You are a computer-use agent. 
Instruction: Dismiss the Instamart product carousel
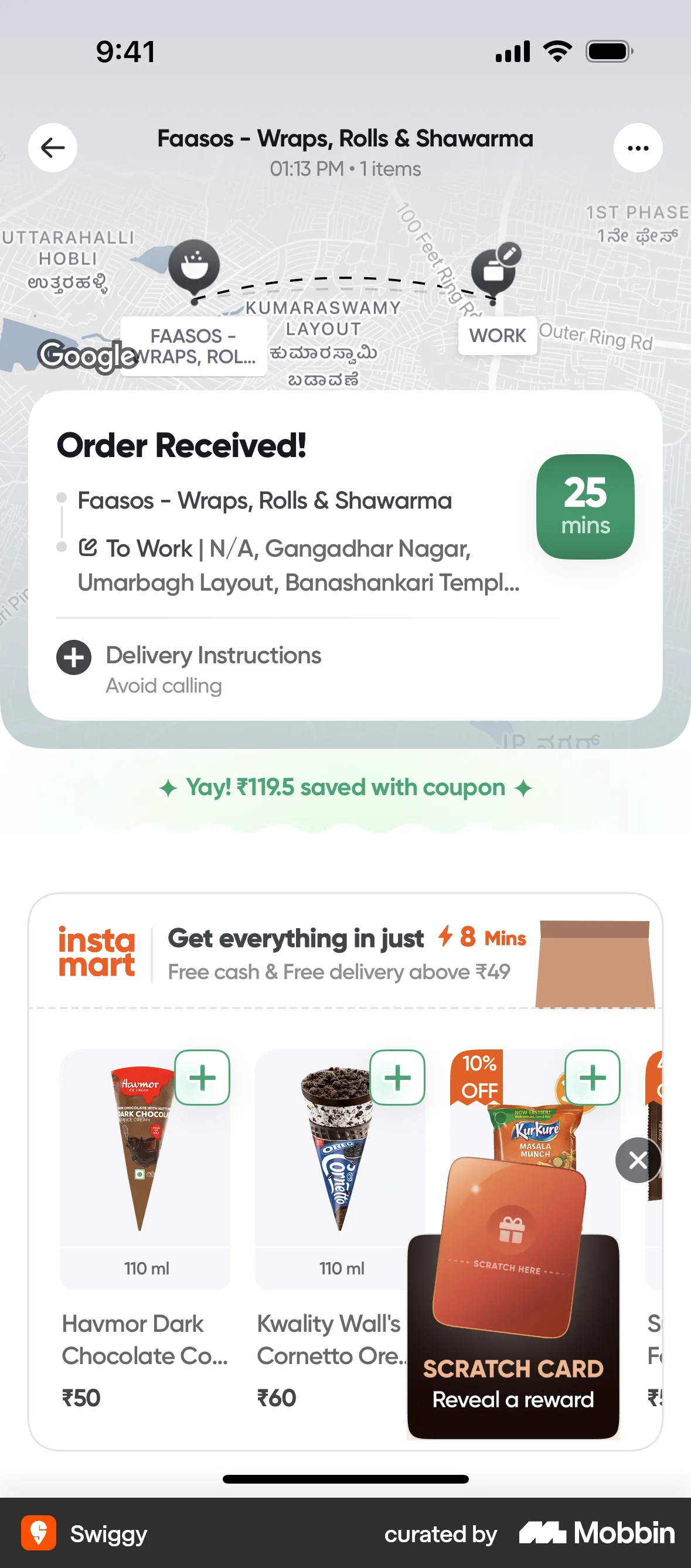coord(638,1160)
